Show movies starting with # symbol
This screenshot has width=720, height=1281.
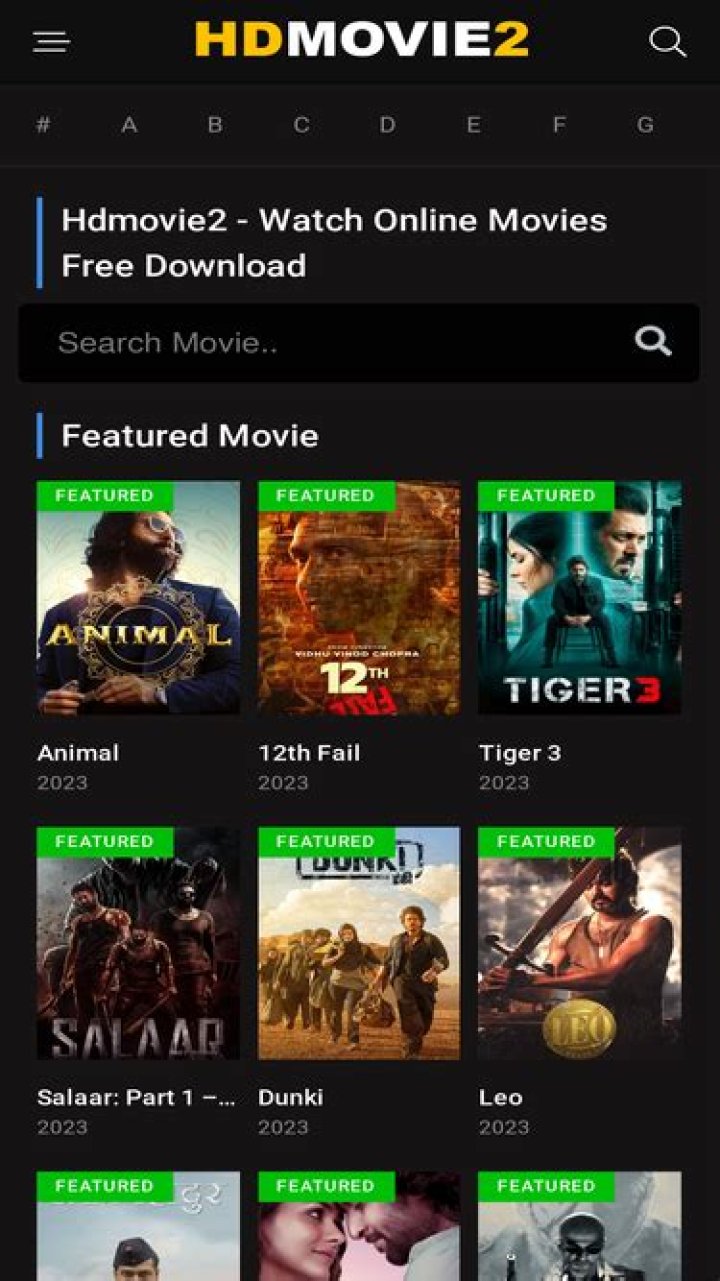pyautogui.click(x=43, y=125)
